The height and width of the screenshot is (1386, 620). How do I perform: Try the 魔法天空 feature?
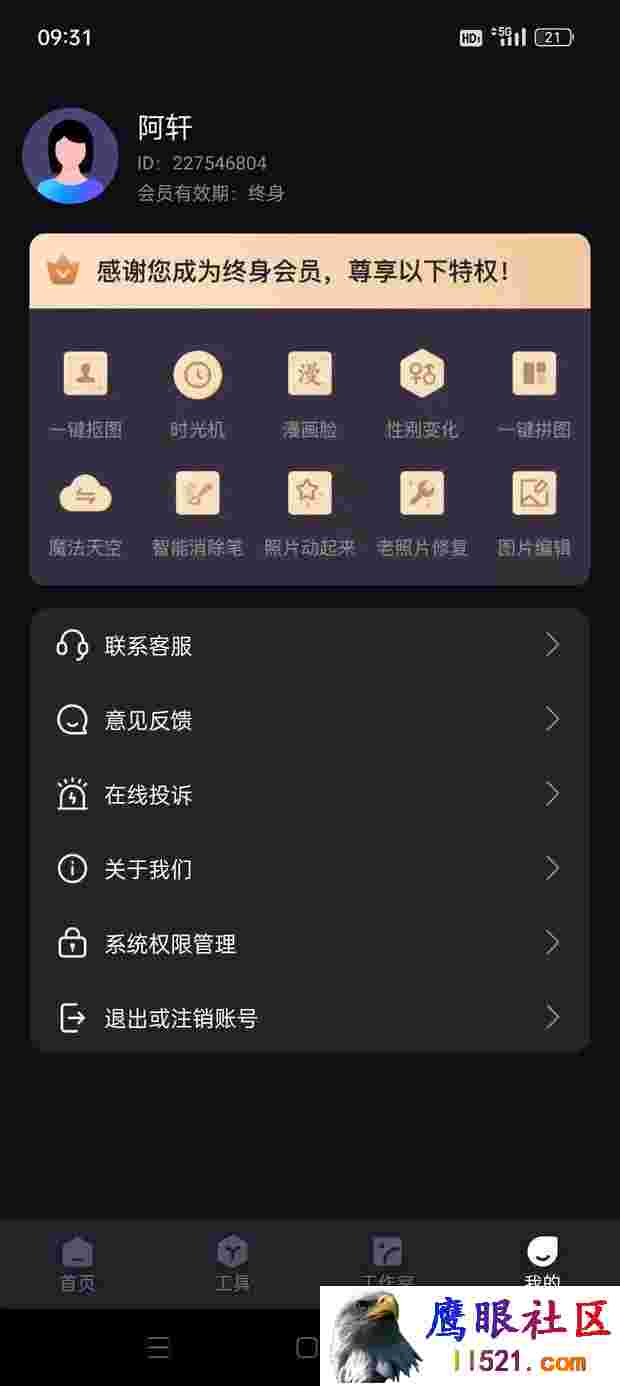[86, 513]
